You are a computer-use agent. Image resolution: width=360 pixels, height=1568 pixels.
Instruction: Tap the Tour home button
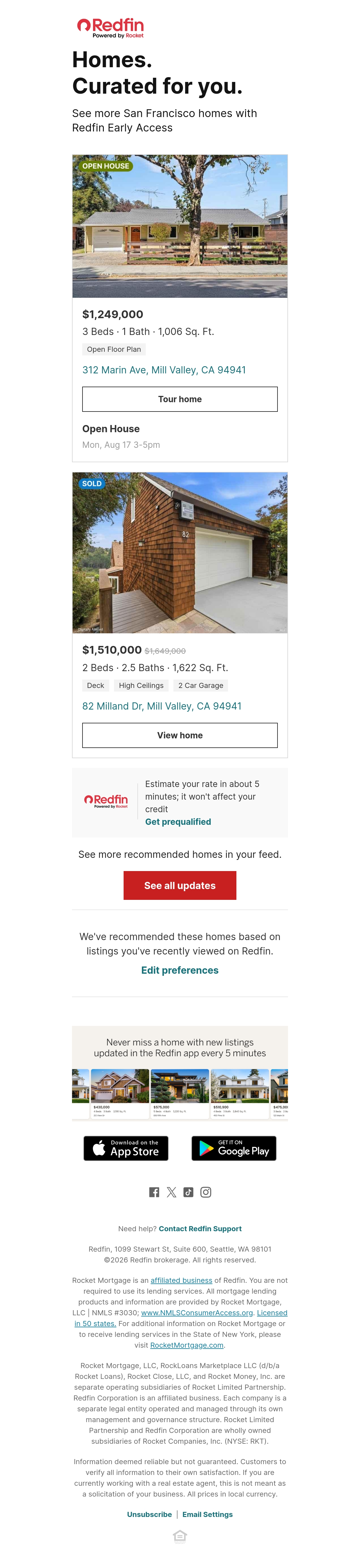click(180, 399)
